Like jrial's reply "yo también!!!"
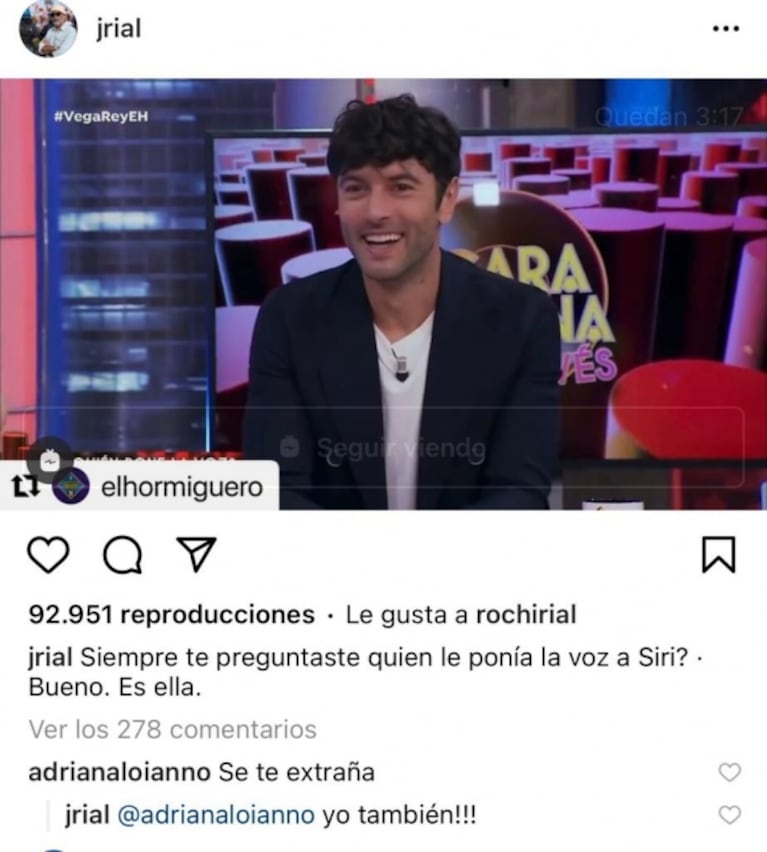Screen dimensions: 767x852 click(x=730, y=815)
